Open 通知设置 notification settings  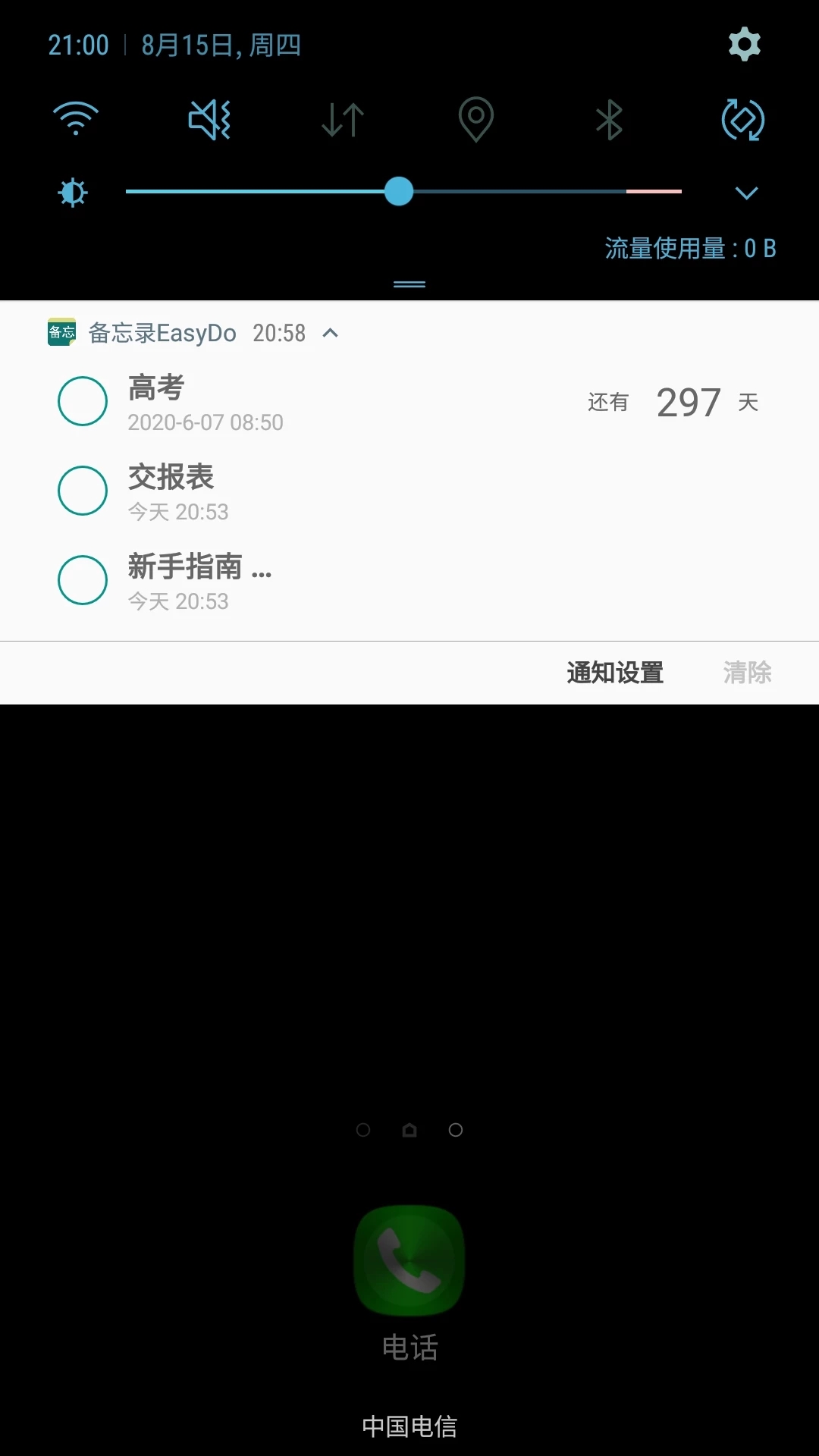point(614,672)
